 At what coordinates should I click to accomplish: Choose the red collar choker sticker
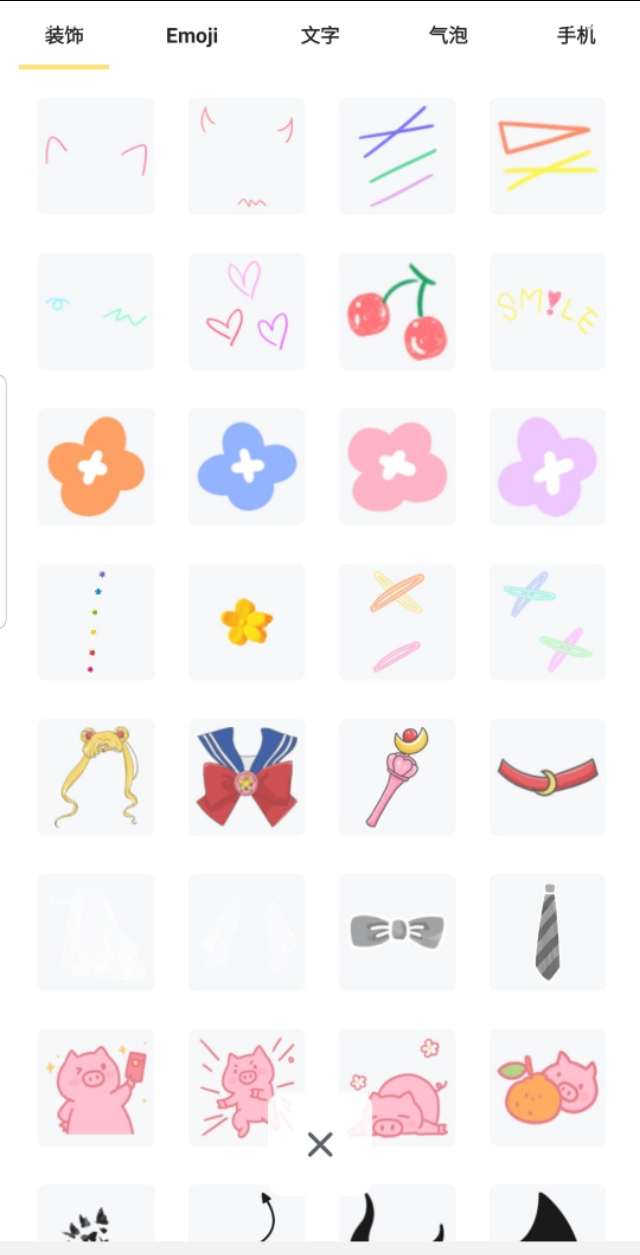(x=548, y=777)
